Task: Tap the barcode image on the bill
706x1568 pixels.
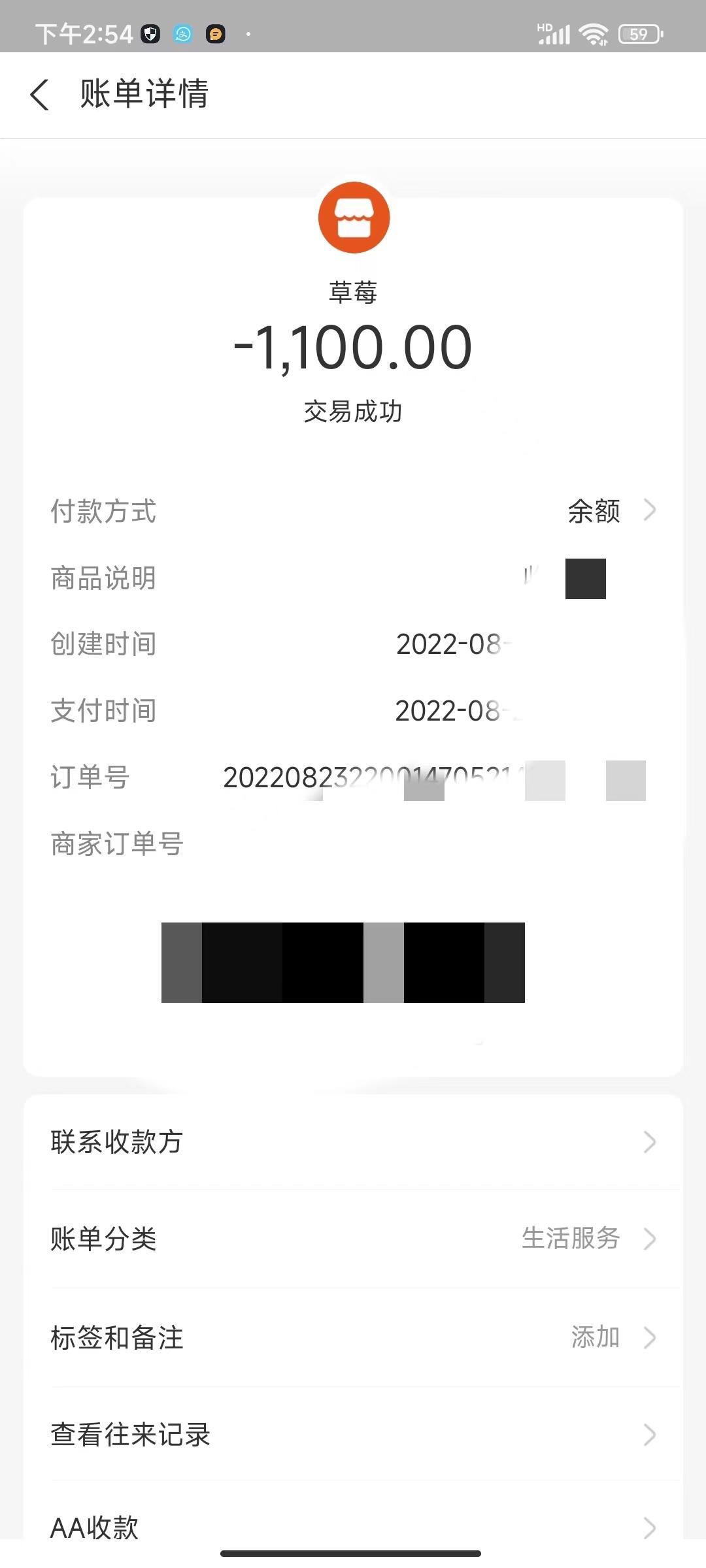Action: [x=343, y=962]
